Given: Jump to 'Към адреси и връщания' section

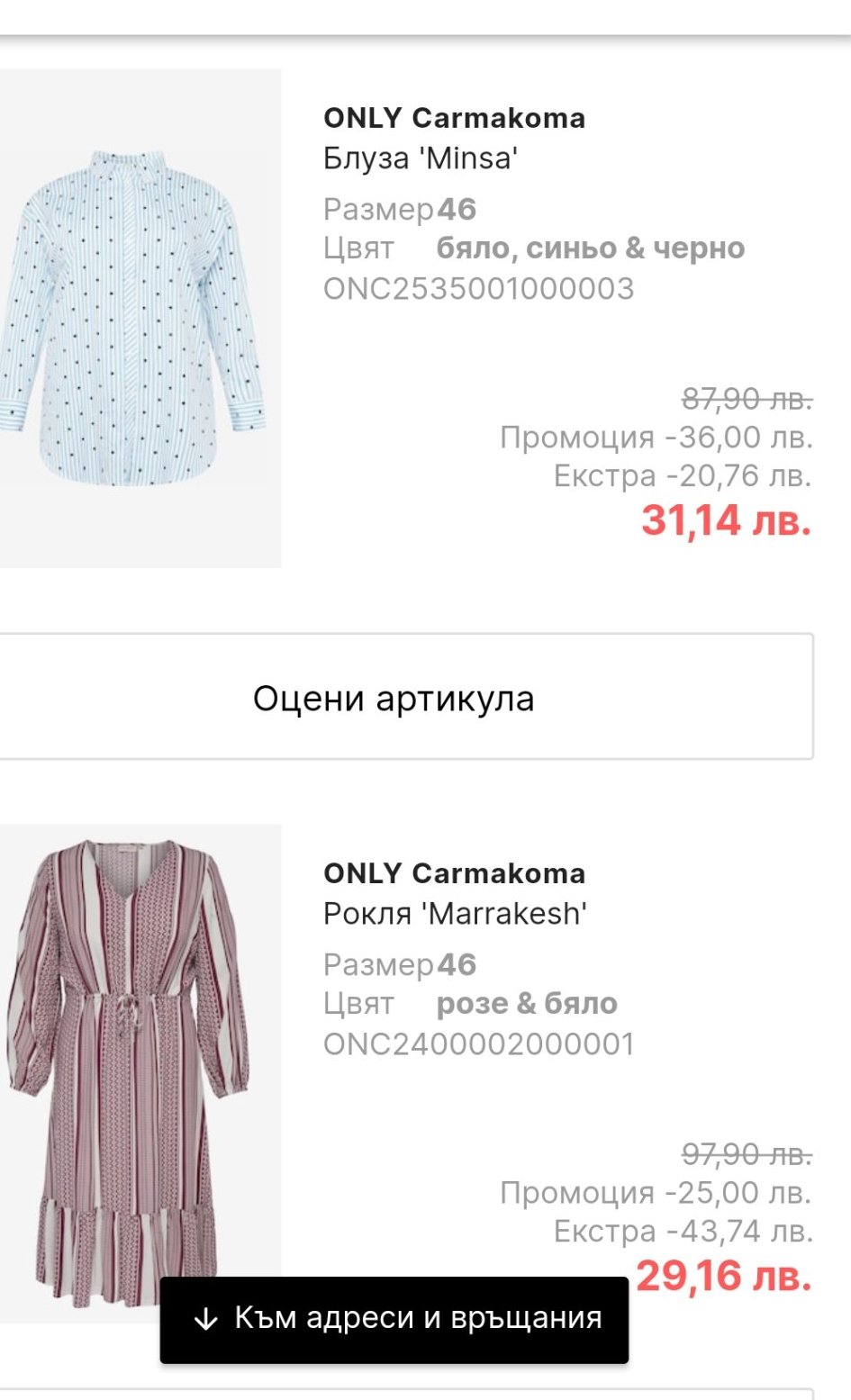Looking at the screenshot, I should (x=394, y=1319).
